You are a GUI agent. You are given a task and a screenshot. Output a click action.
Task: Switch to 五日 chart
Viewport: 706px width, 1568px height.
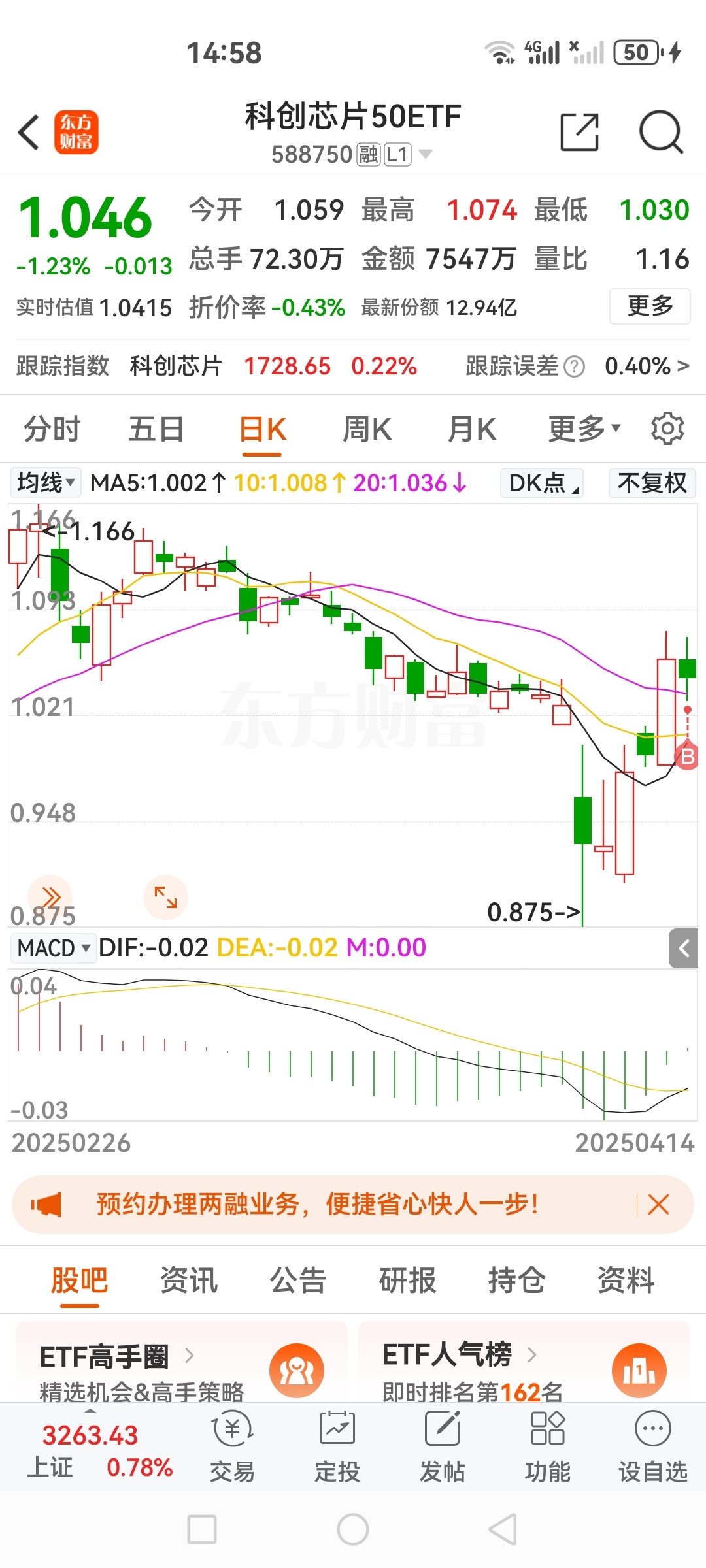pyautogui.click(x=156, y=430)
